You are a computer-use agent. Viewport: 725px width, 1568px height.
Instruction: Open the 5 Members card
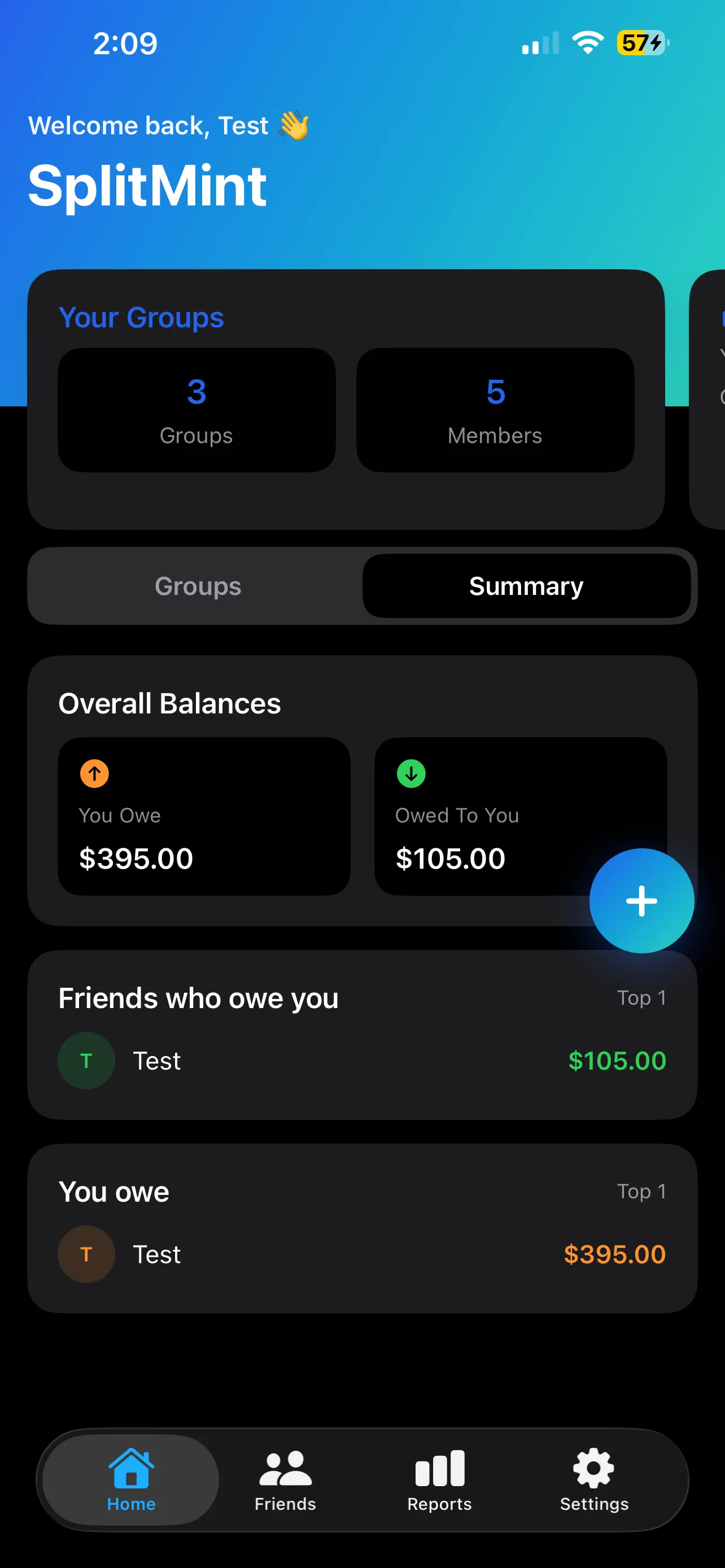click(x=494, y=409)
